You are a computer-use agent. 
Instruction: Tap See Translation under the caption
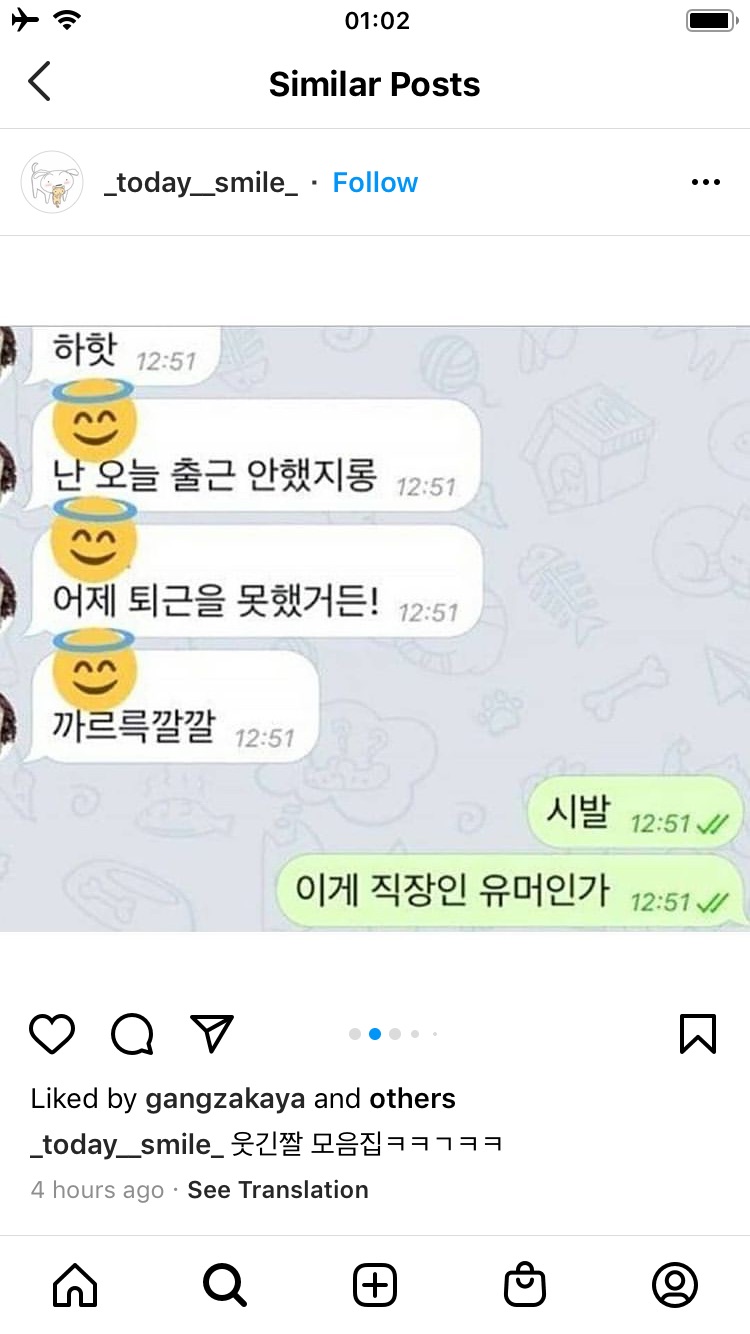278,1190
